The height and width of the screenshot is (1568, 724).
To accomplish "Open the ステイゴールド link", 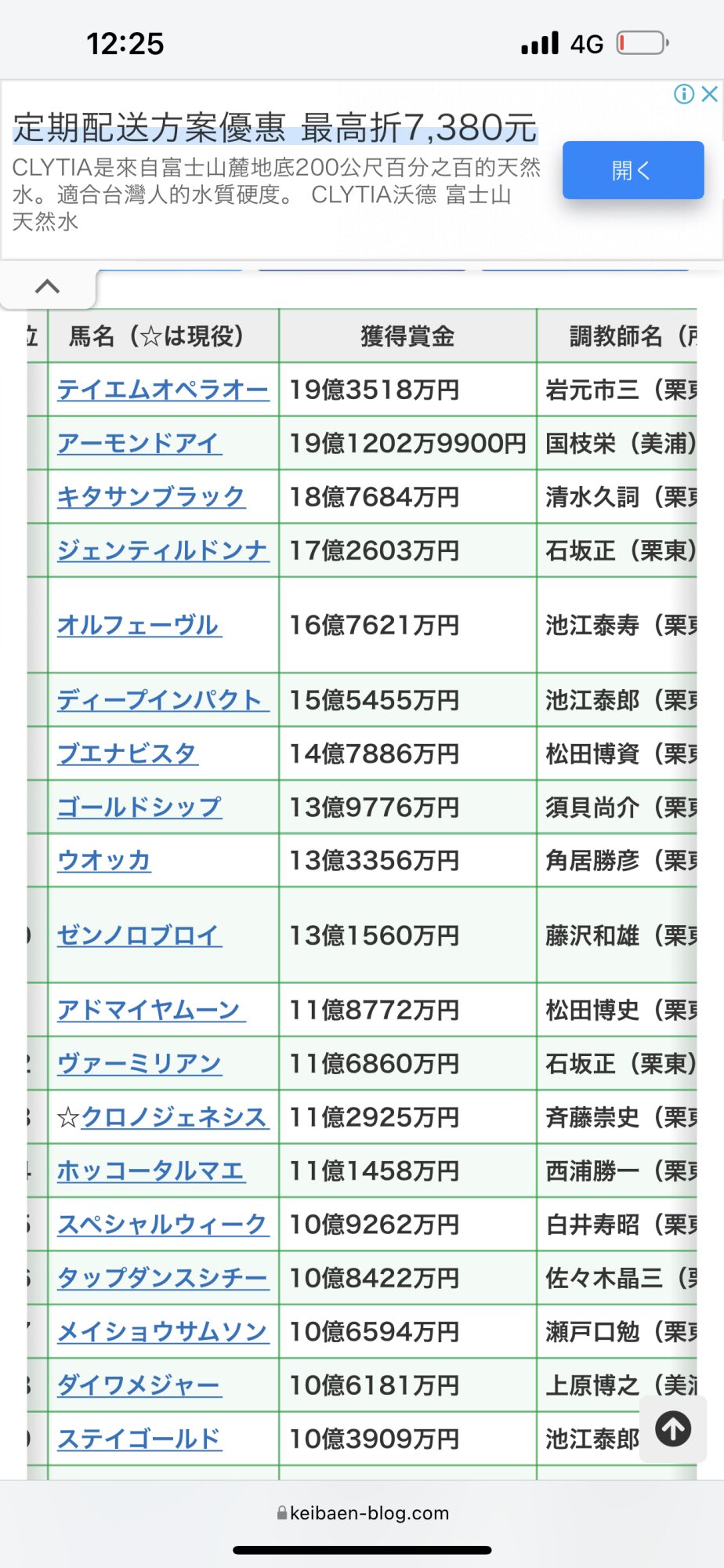I will click(139, 1439).
